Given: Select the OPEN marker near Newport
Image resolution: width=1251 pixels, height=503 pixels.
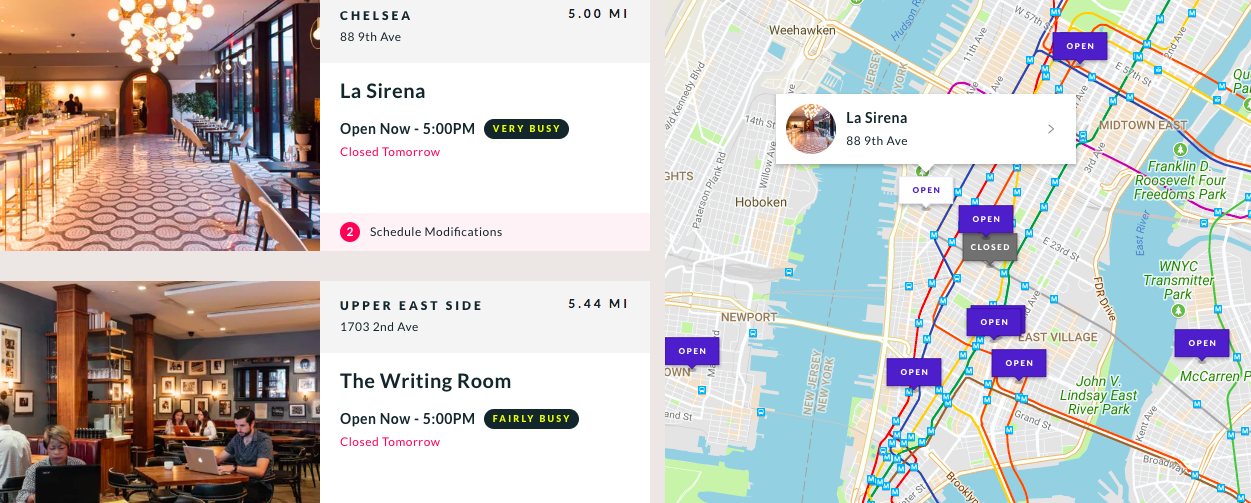Looking at the screenshot, I should point(692,351).
